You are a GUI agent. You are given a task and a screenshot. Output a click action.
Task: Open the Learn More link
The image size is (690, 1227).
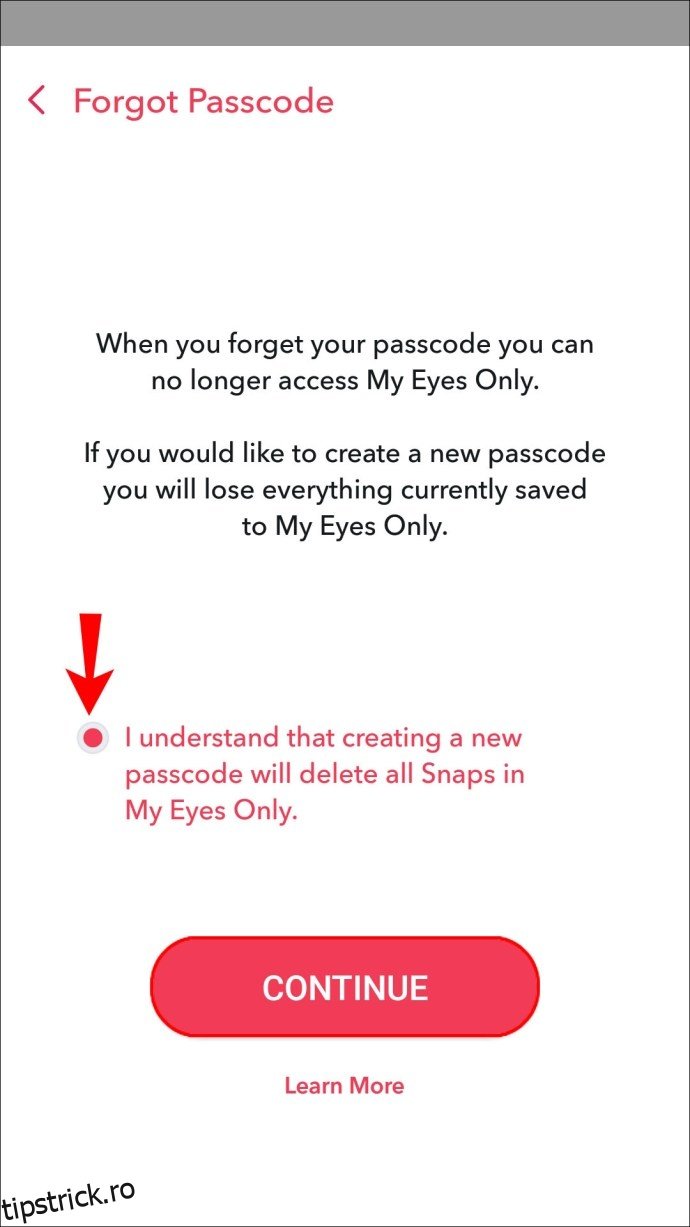click(x=344, y=1086)
